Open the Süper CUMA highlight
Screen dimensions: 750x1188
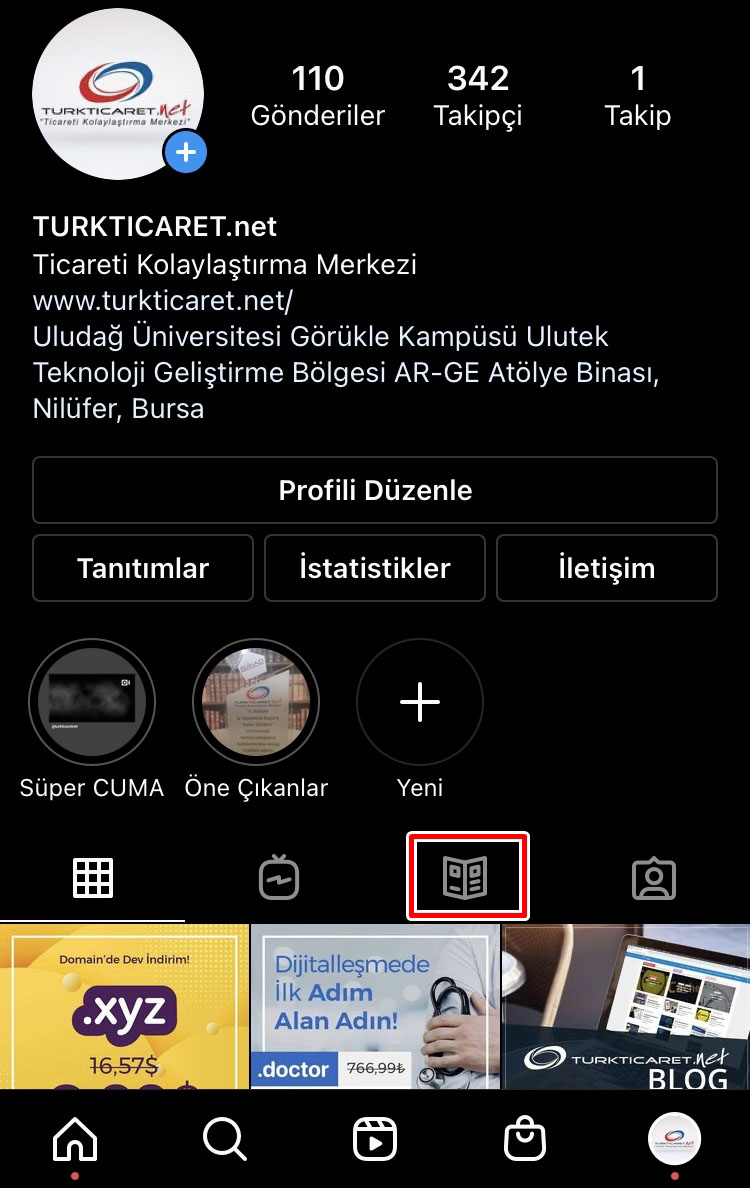pyautogui.click(x=92, y=702)
